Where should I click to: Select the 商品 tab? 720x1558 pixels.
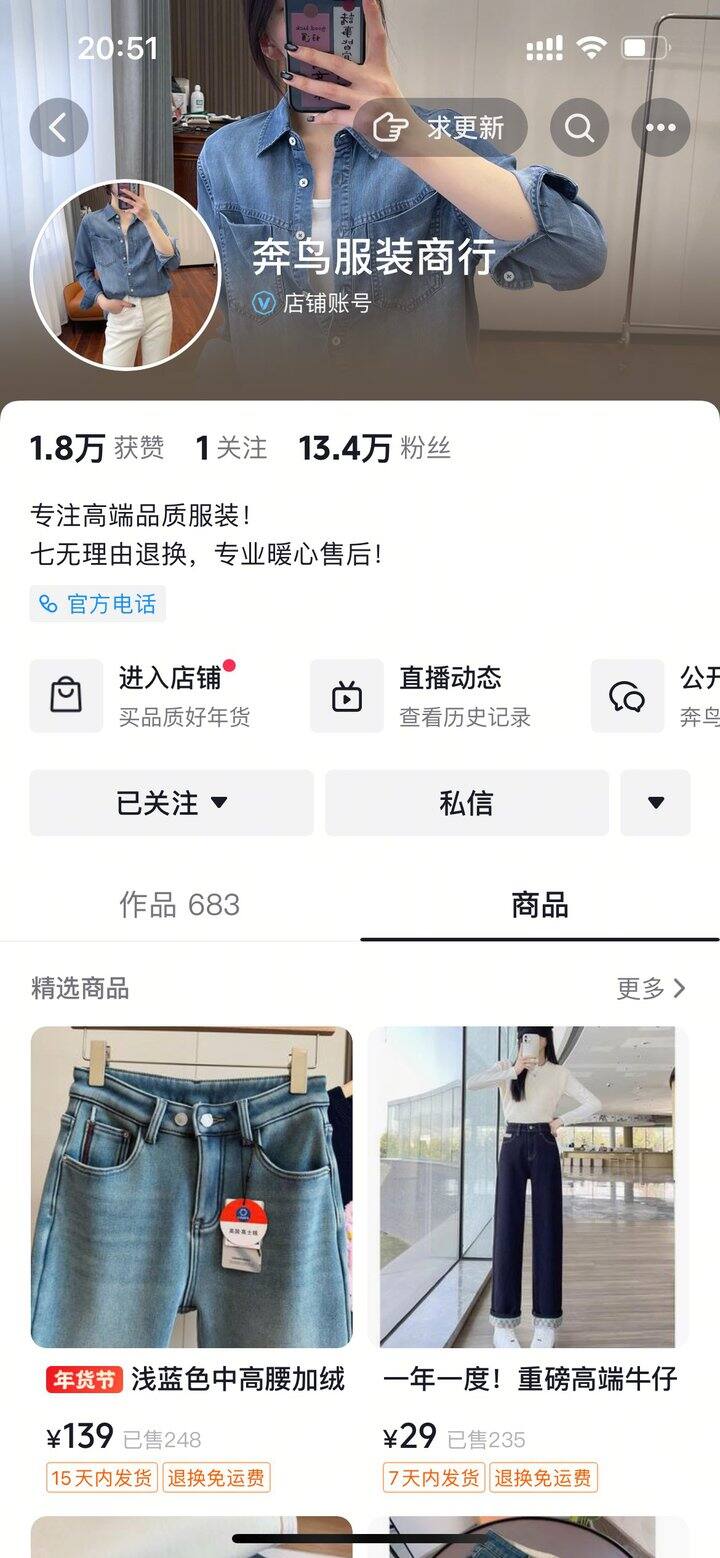pyautogui.click(x=540, y=906)
